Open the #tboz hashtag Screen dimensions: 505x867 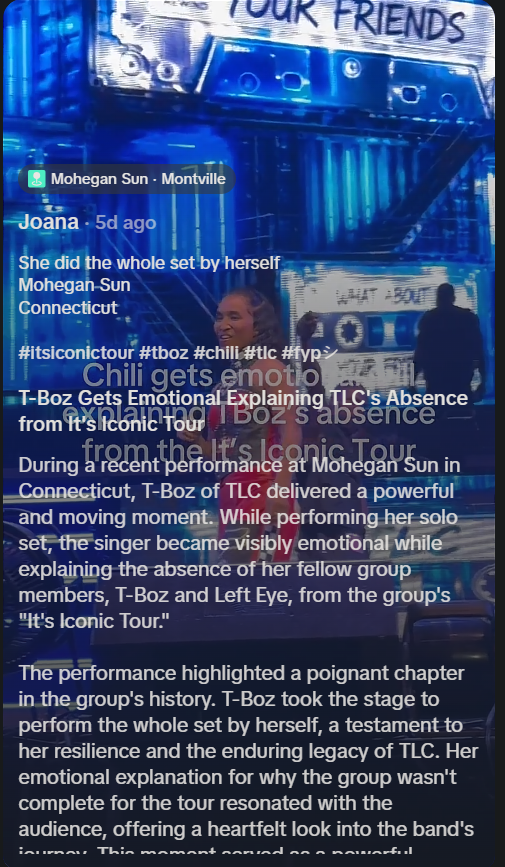pos(163,353)
